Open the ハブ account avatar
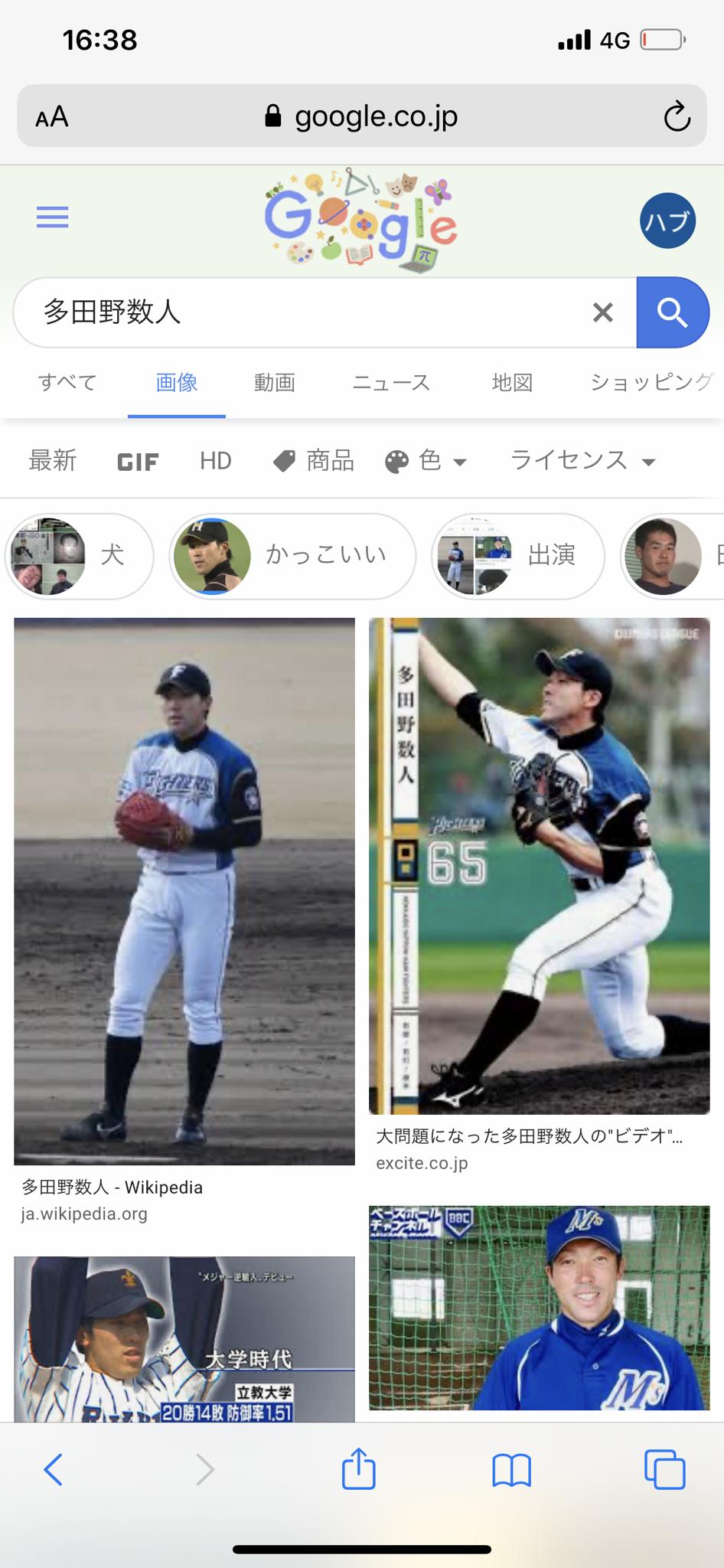 667,220
